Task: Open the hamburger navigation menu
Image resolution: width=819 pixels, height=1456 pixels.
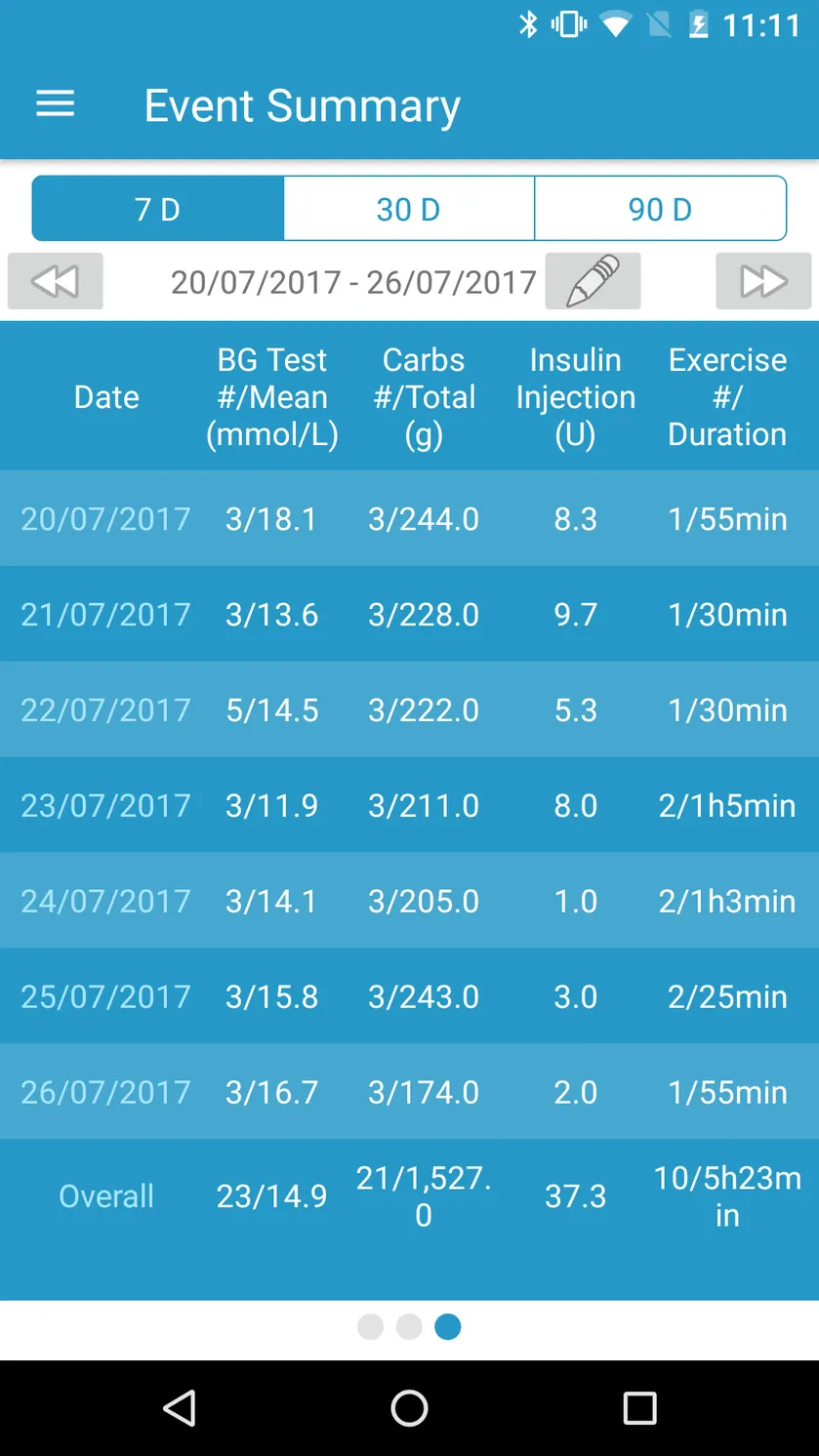Action: coord(55,104)
